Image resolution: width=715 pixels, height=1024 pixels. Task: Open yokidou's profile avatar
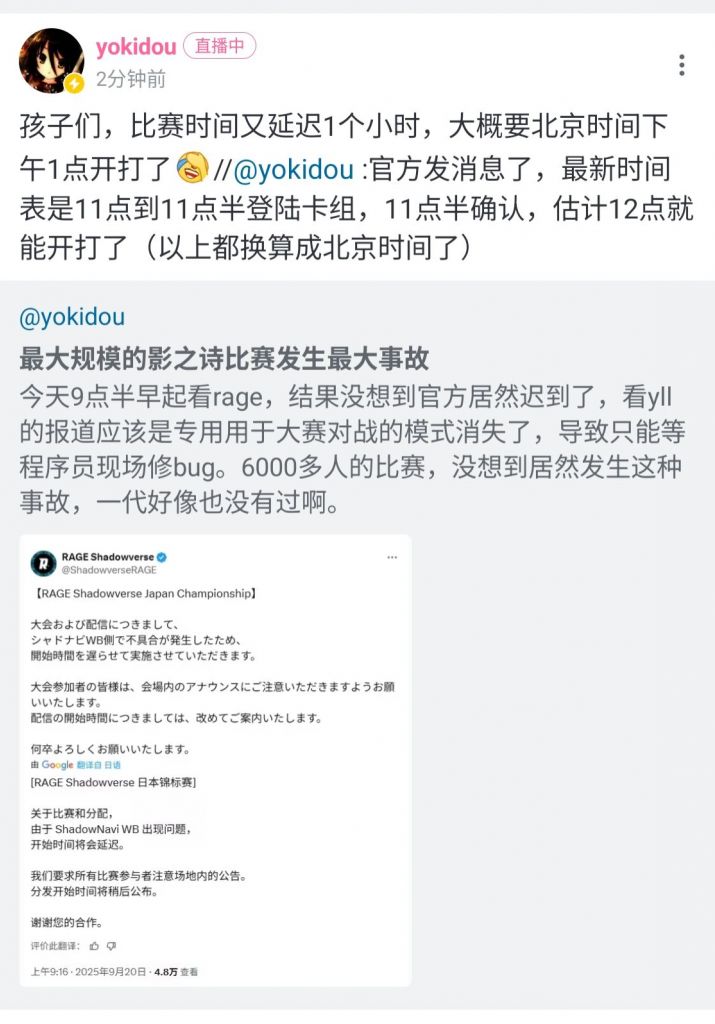[x=51, y=60]
